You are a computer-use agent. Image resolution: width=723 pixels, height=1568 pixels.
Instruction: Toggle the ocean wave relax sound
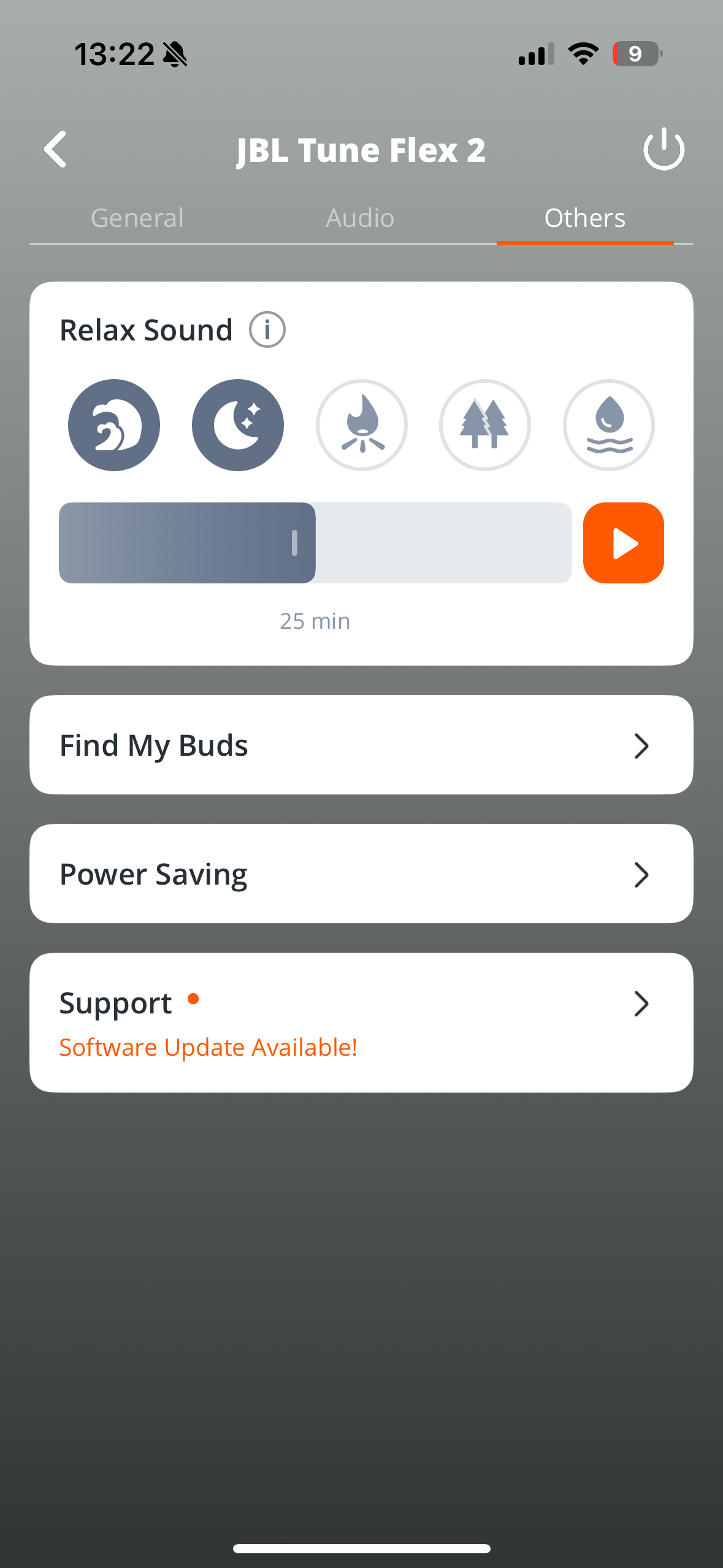[114, 425]
